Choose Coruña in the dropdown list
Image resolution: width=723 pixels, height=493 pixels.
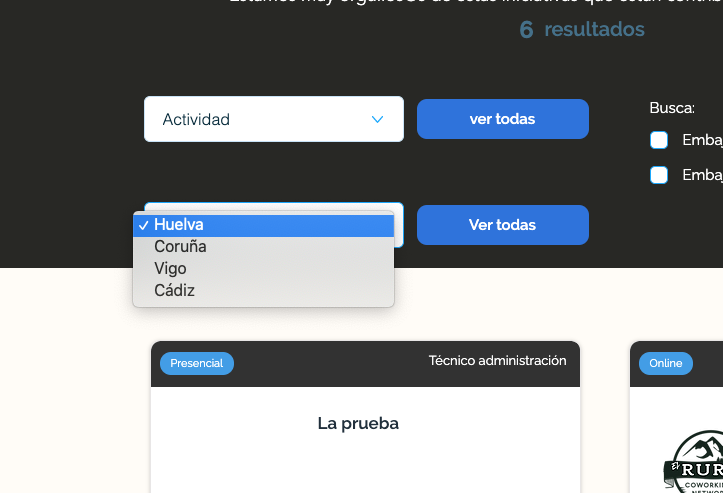point(263,247)
